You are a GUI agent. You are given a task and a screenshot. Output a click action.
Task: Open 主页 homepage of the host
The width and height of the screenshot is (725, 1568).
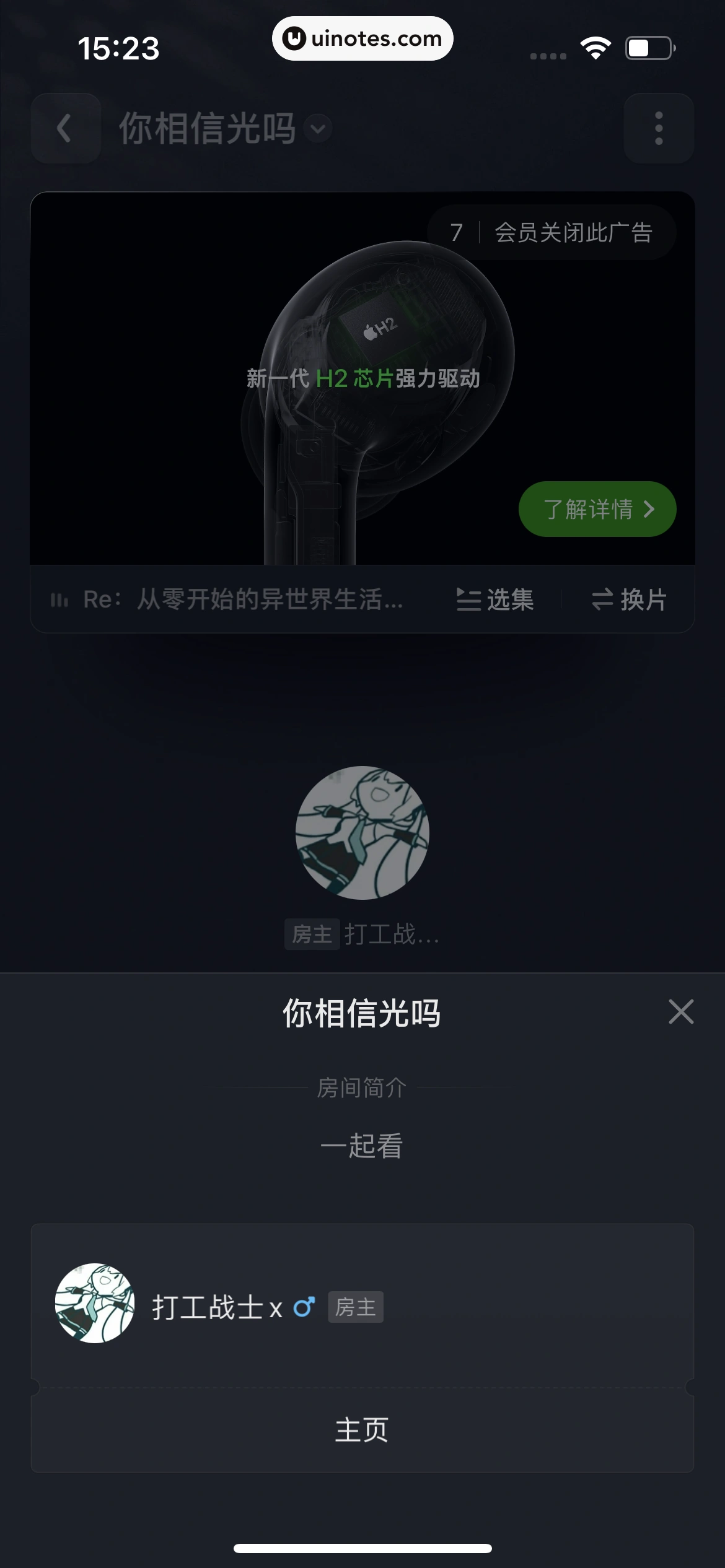pos(362,1431)
